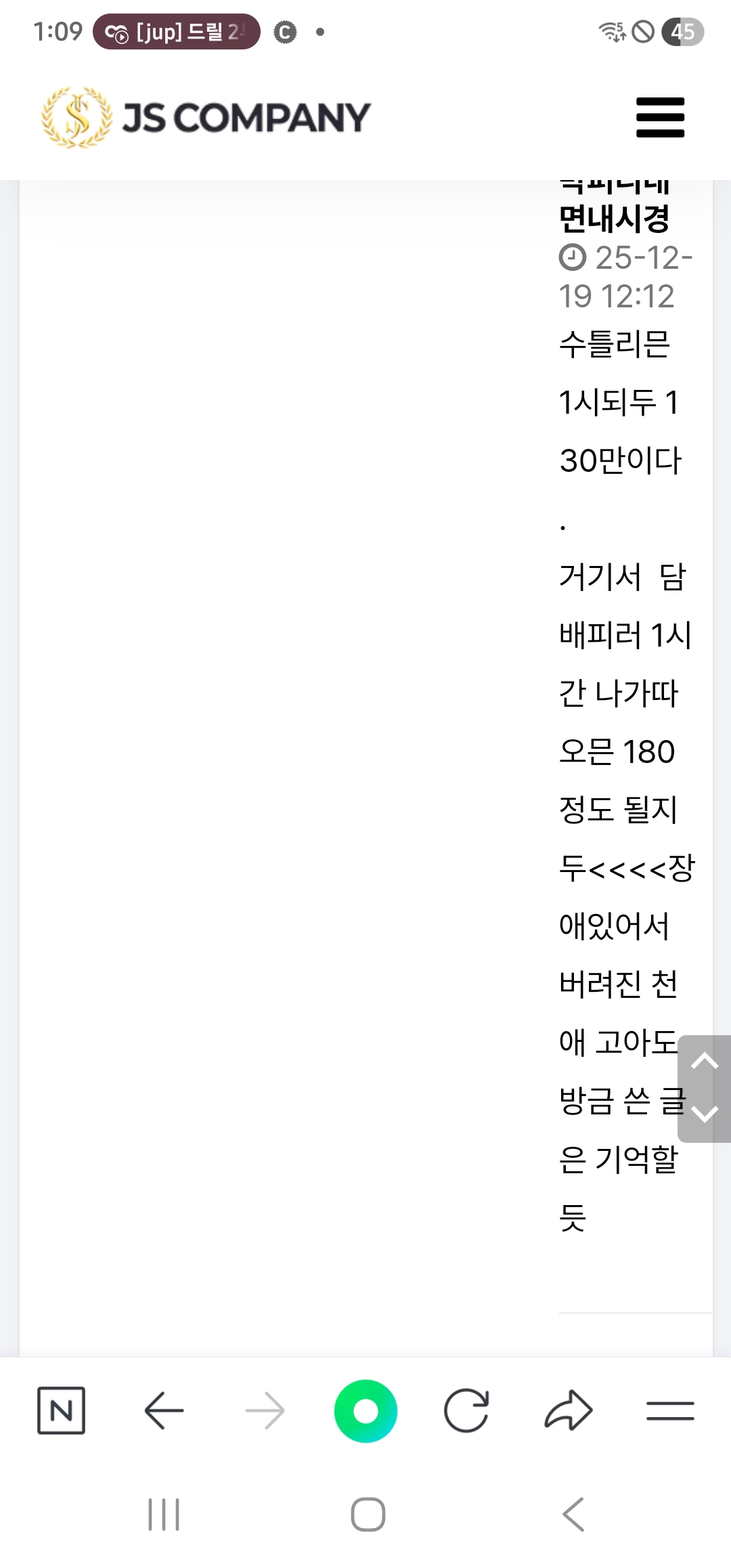Jump to top with the up arrow
The width and height of the screenshot is (731, 1568).
click(704, 1061)
